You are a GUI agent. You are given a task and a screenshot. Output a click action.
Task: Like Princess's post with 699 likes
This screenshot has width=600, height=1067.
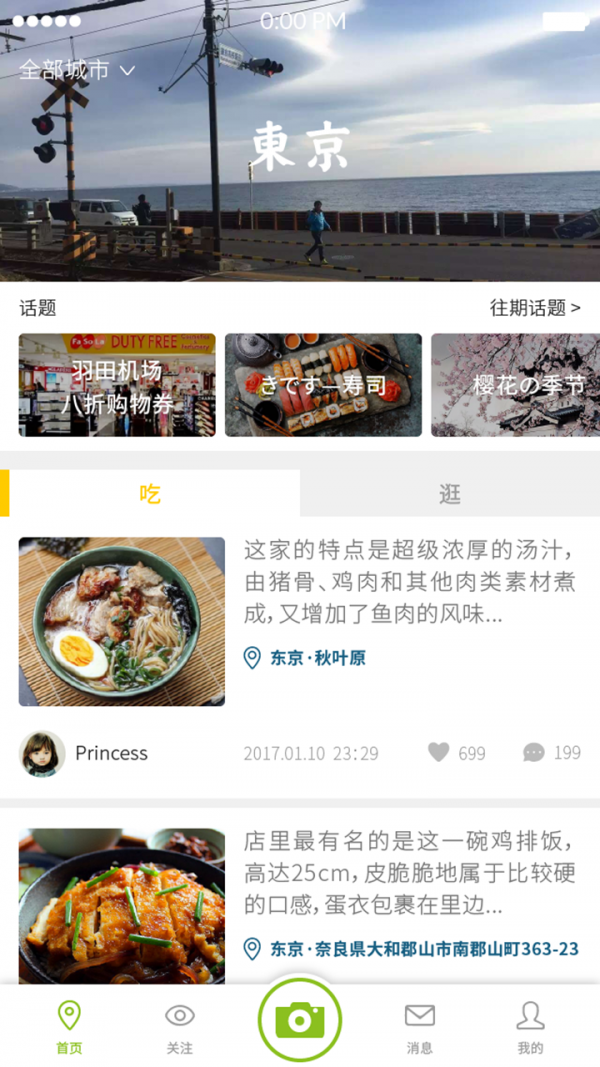coord(439,753)
